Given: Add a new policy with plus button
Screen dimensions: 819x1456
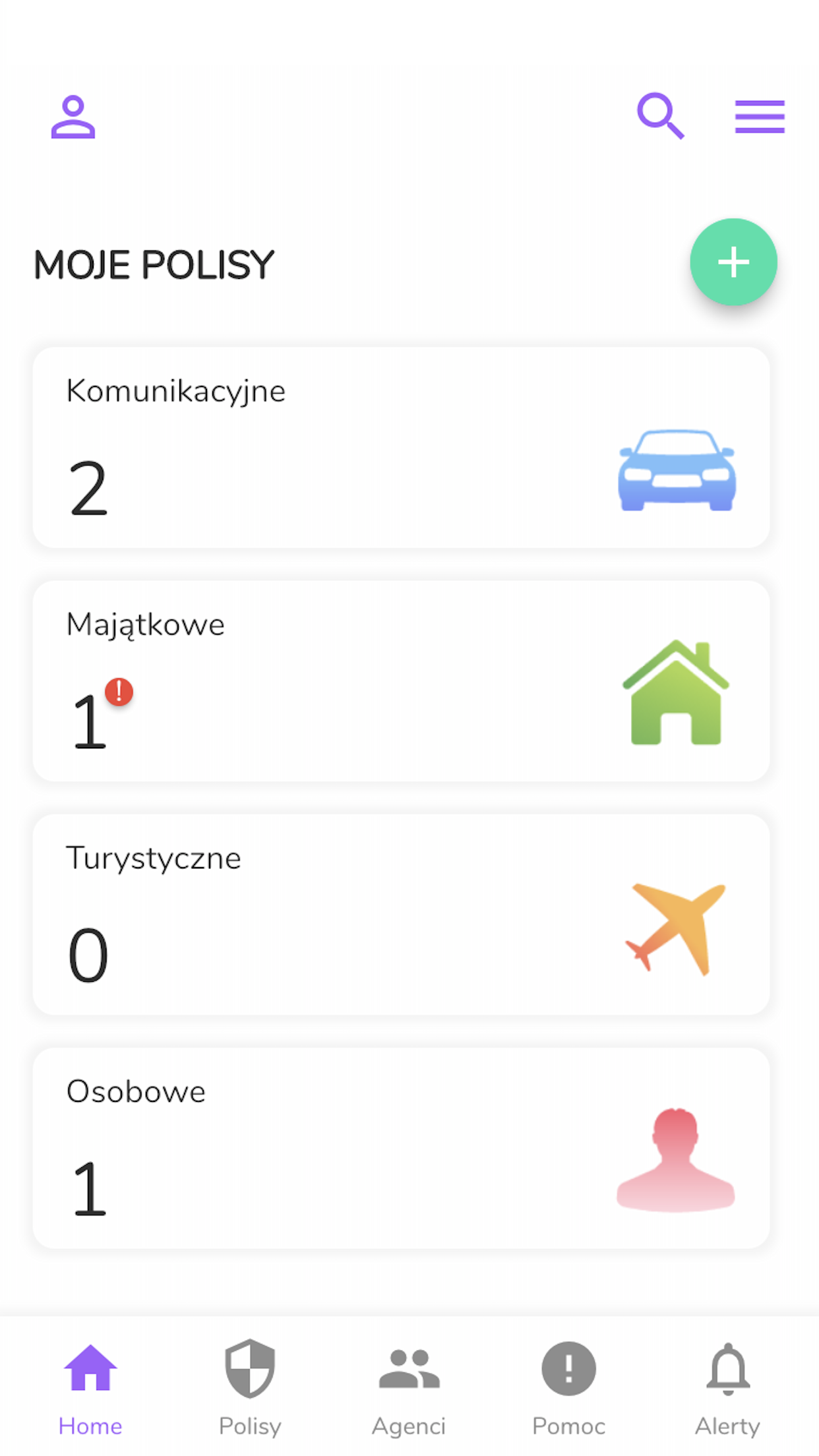Looking at the screenshot, I should (733, 262).
